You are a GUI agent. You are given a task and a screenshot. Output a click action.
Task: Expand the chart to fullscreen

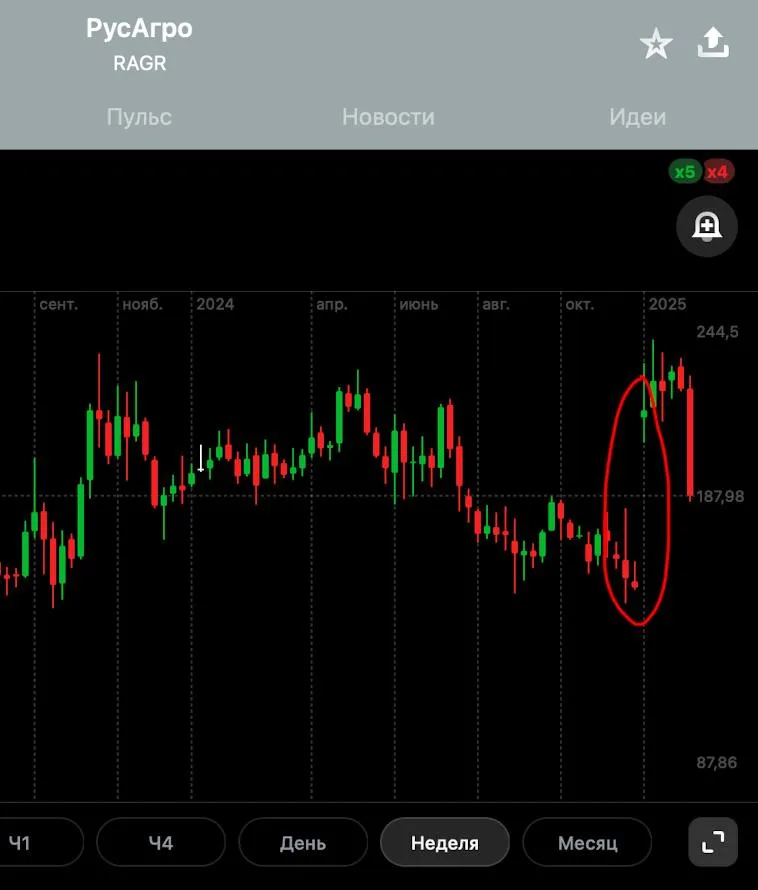click(713, 842)
